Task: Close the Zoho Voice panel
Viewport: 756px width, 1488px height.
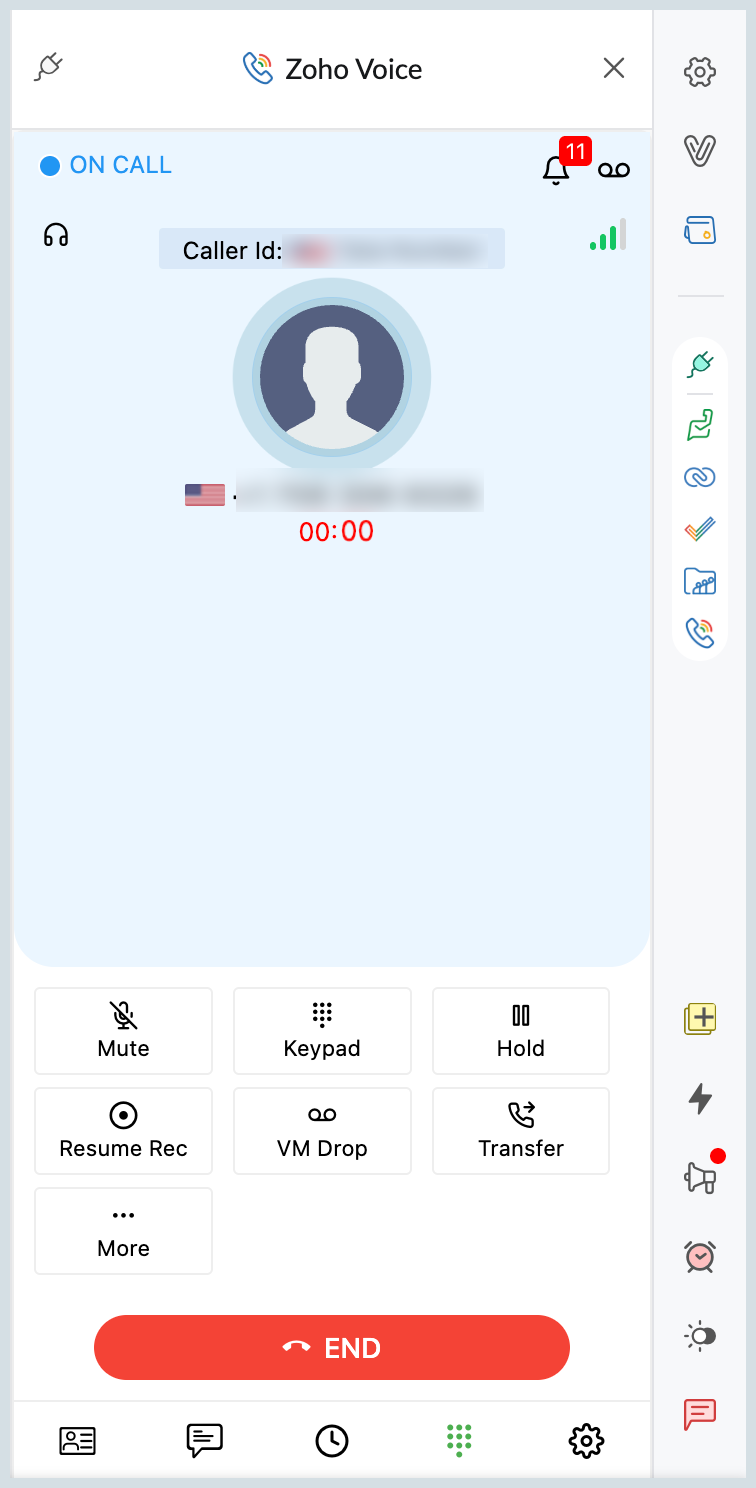Action: [x=614, y=68]
